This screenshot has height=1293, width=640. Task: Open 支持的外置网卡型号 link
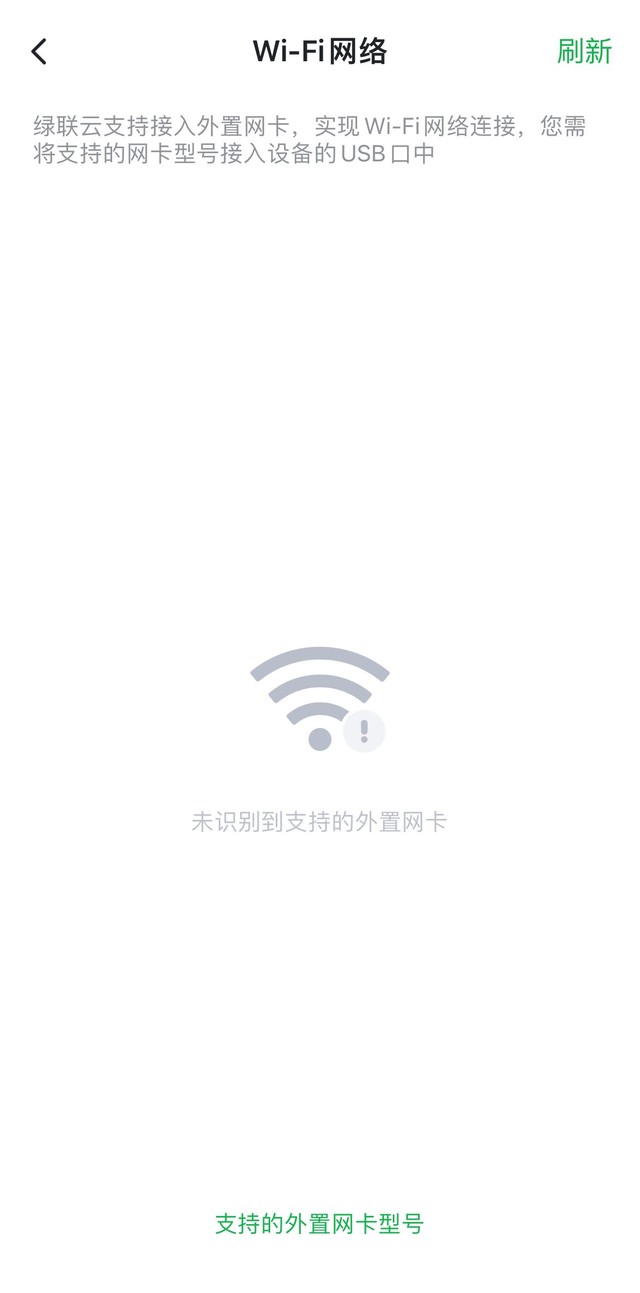319,1223
